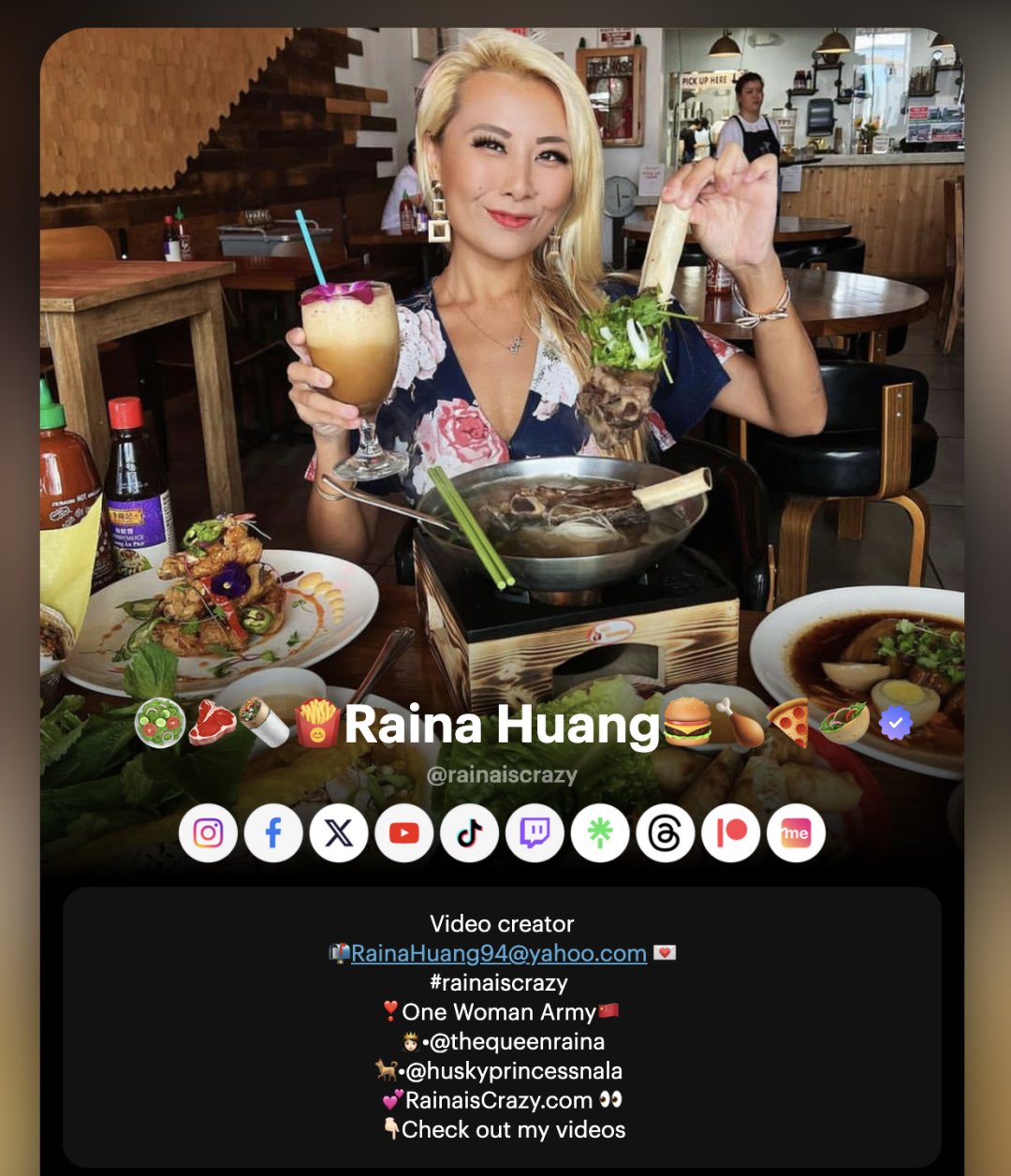Visit the Patreon page icon
This screenshot has height=1176, width=1011.
coord(730,832)
